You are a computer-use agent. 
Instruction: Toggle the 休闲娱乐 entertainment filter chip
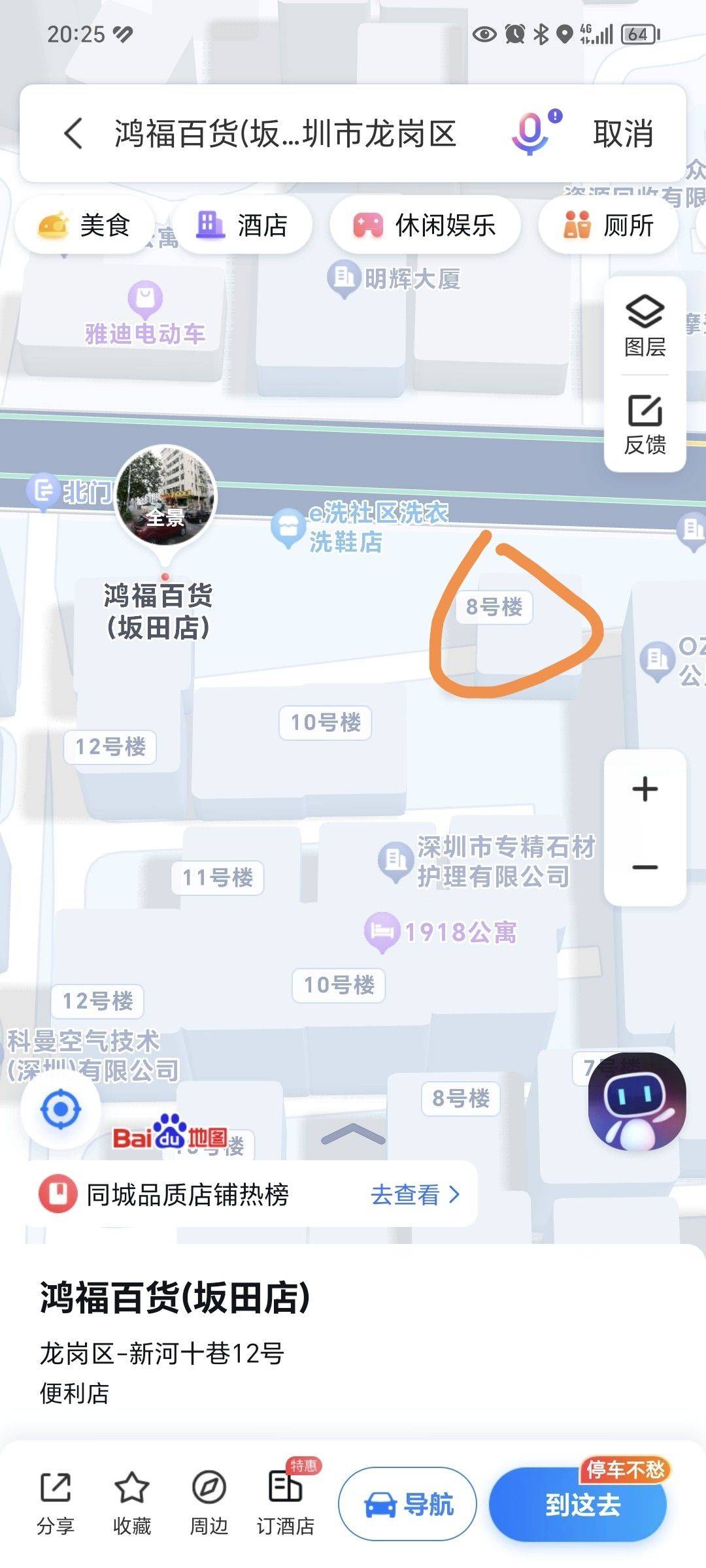coord(425,225)
